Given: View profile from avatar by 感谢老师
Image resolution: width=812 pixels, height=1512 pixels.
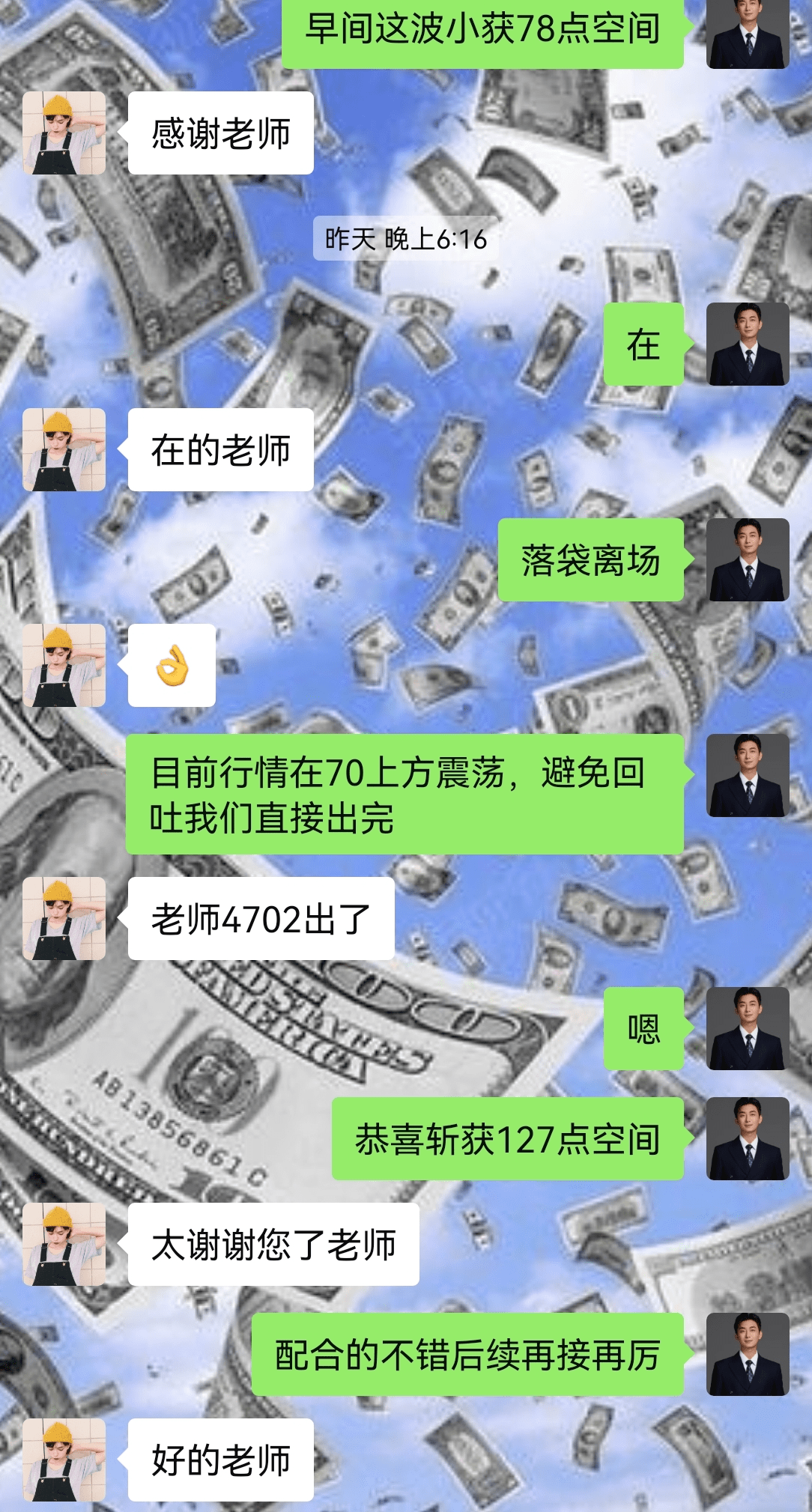Looking at the screenshot, I should pos(64,133).
